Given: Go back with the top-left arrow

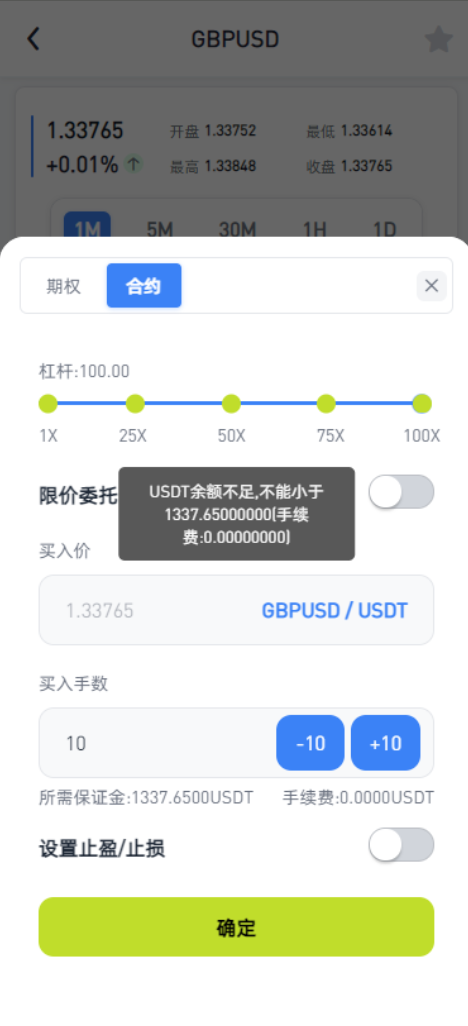Looking at the screenshot, I should coord(33,39).
